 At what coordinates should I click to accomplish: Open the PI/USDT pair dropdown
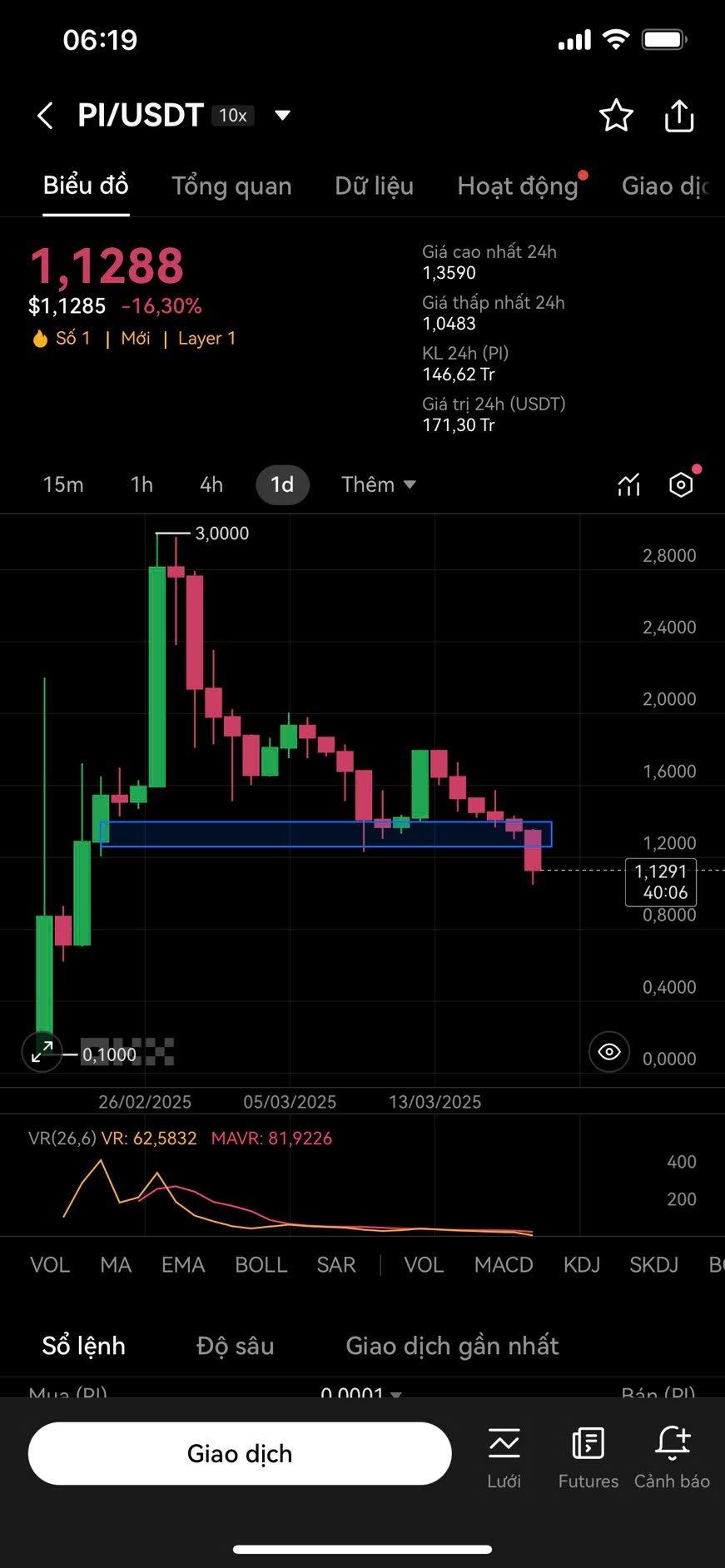pos(282,115)
